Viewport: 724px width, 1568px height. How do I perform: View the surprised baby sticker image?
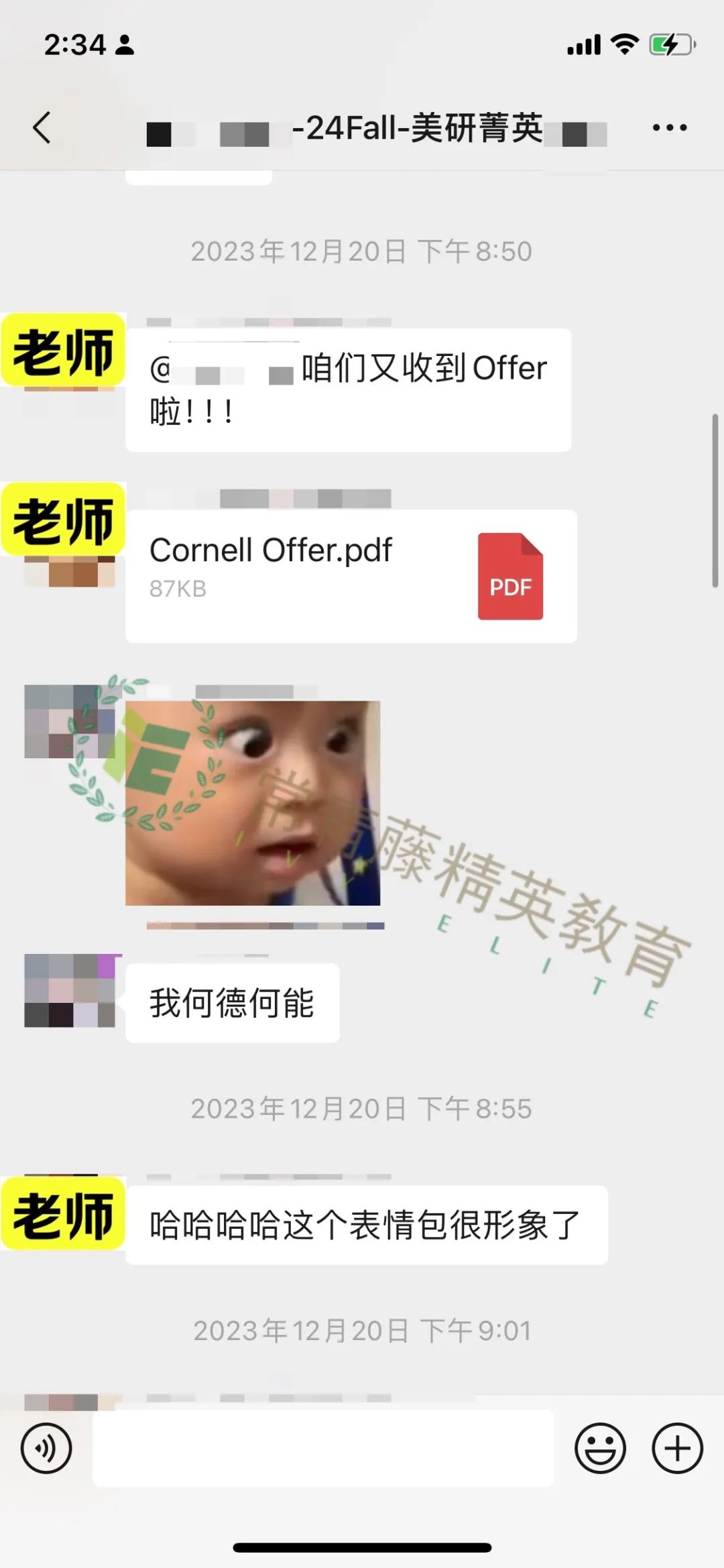pos(253,803)
